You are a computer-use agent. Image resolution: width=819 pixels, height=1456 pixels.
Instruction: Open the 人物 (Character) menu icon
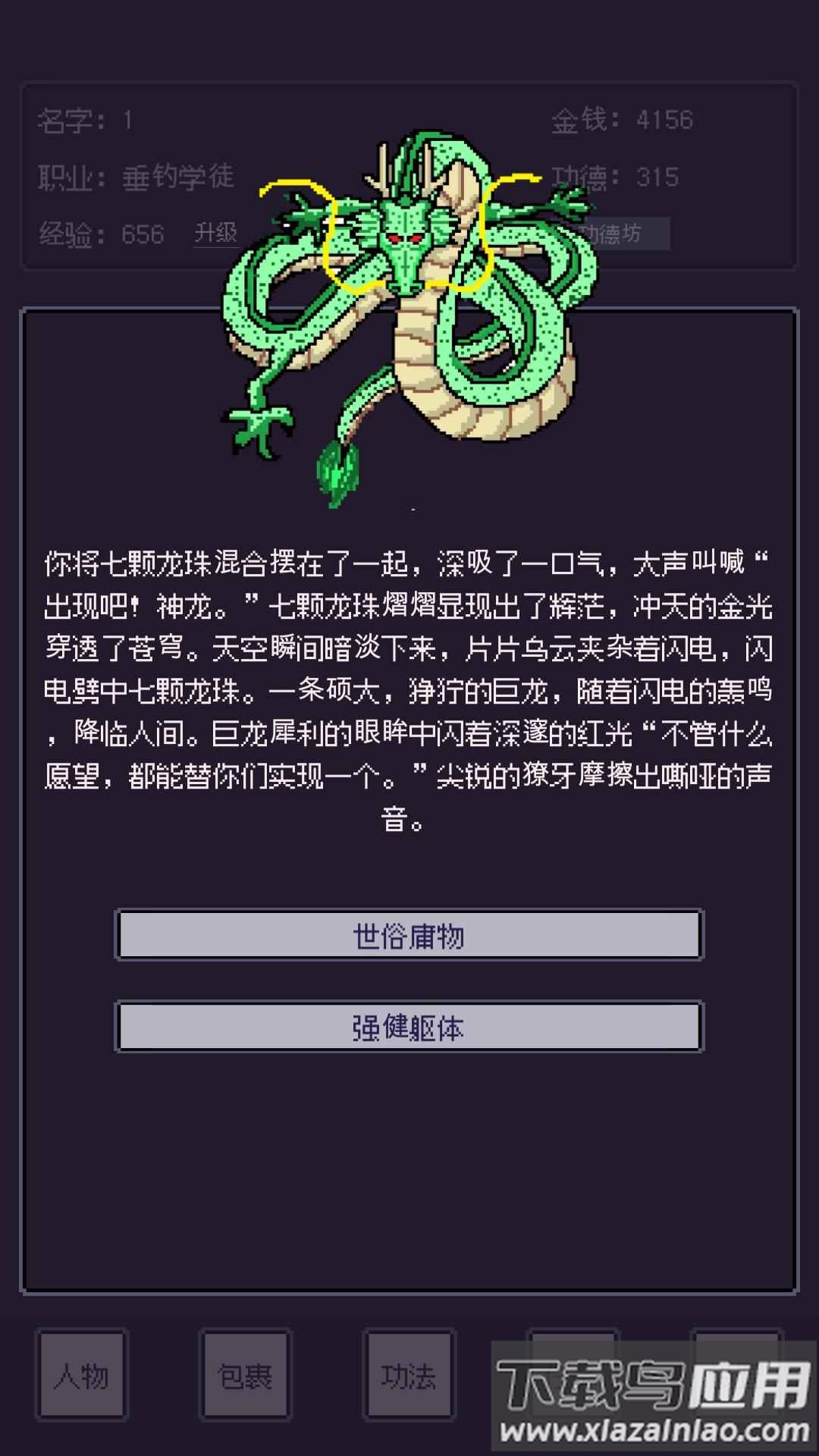[x=83, y=1376]
